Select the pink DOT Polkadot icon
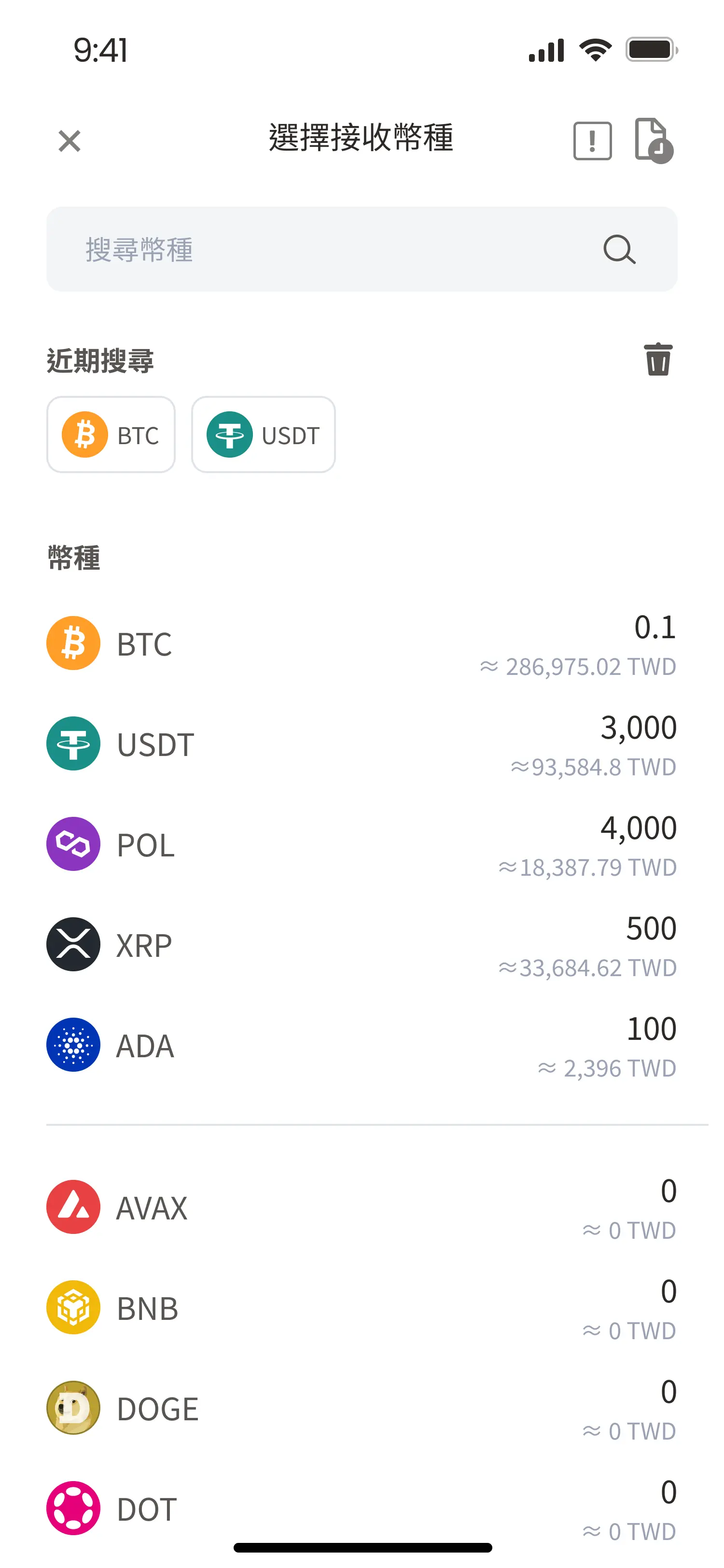 coord(72,1509)
